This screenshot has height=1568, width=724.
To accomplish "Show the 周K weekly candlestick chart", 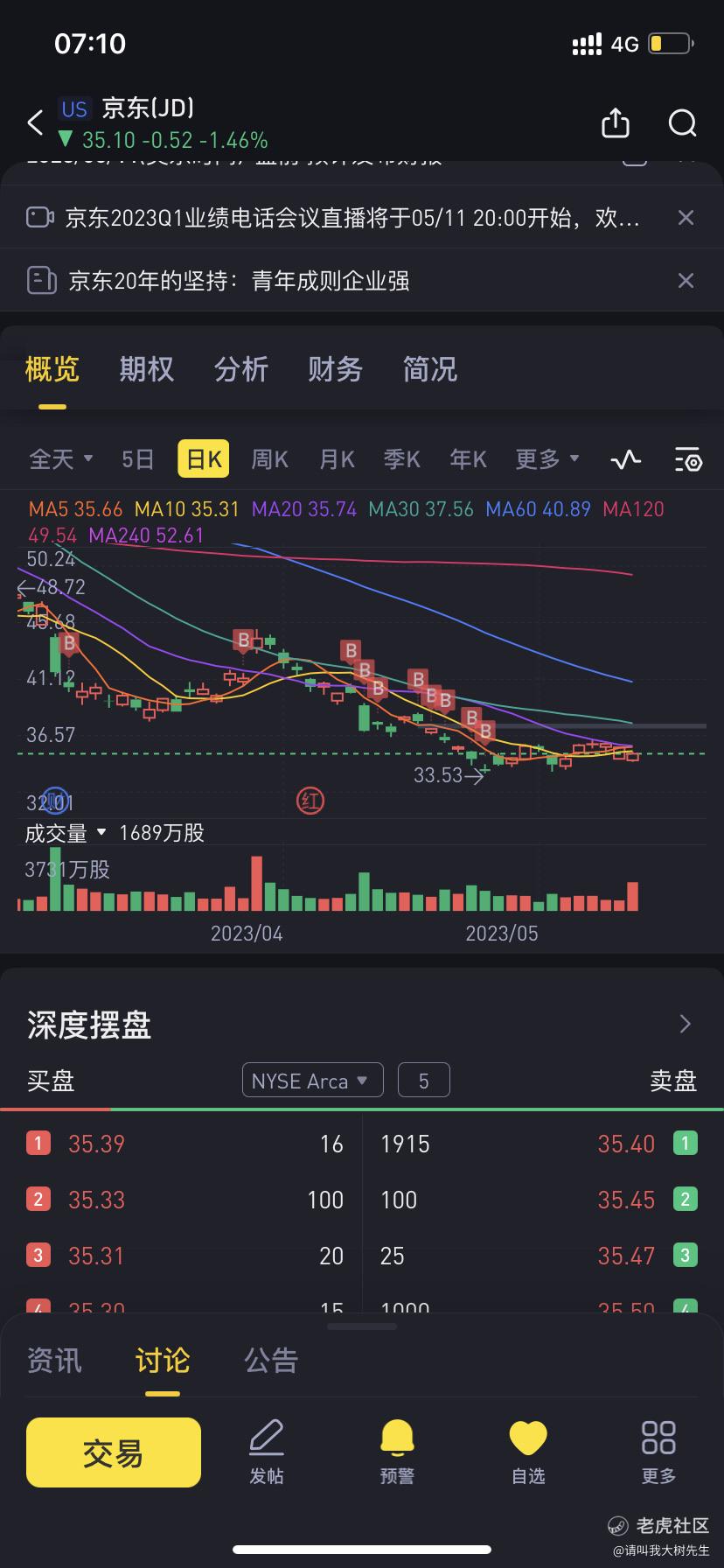I will click(269, 458).
